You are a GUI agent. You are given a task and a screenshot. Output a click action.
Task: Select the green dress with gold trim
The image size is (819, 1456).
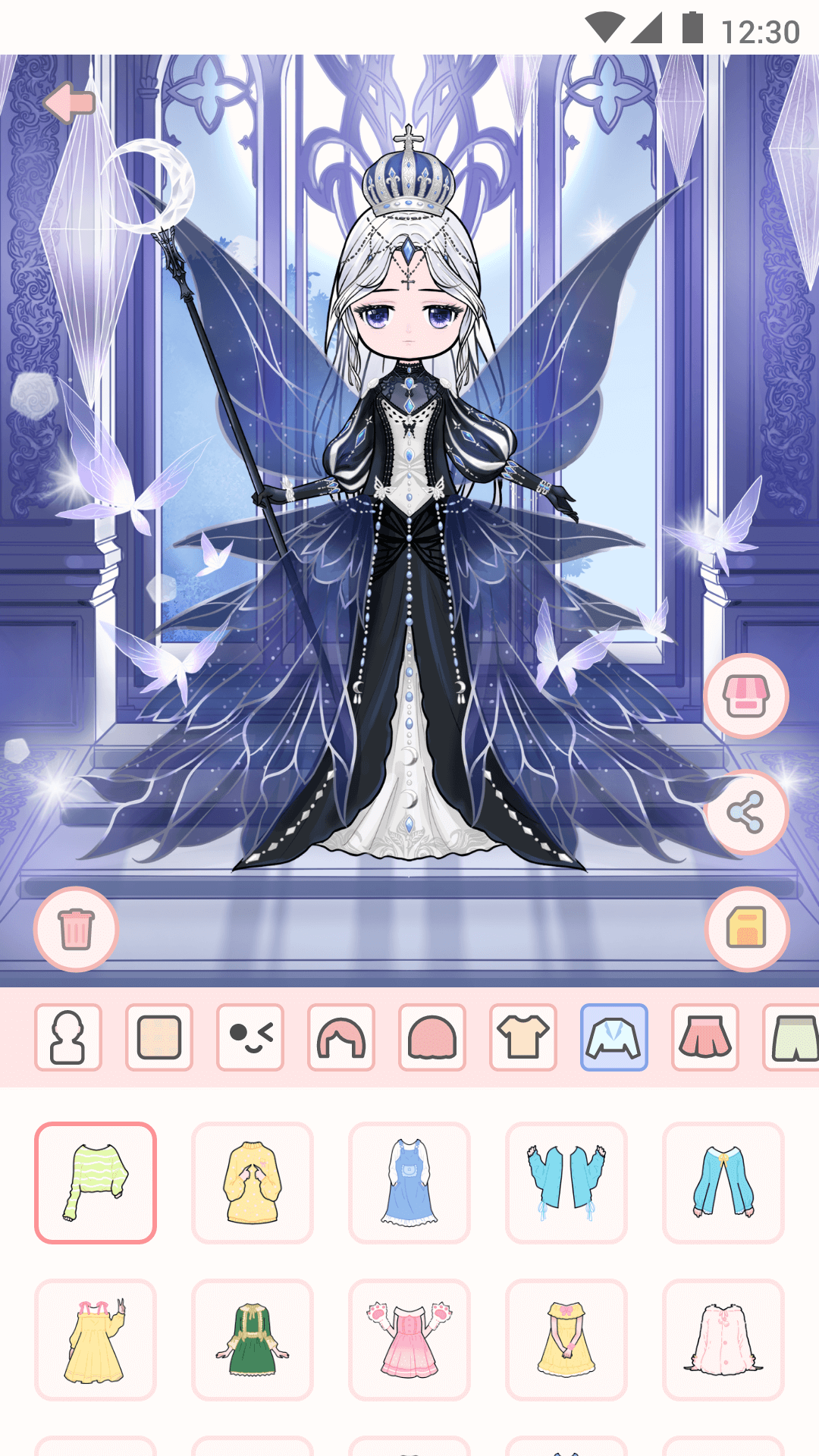click(253, 1339)
